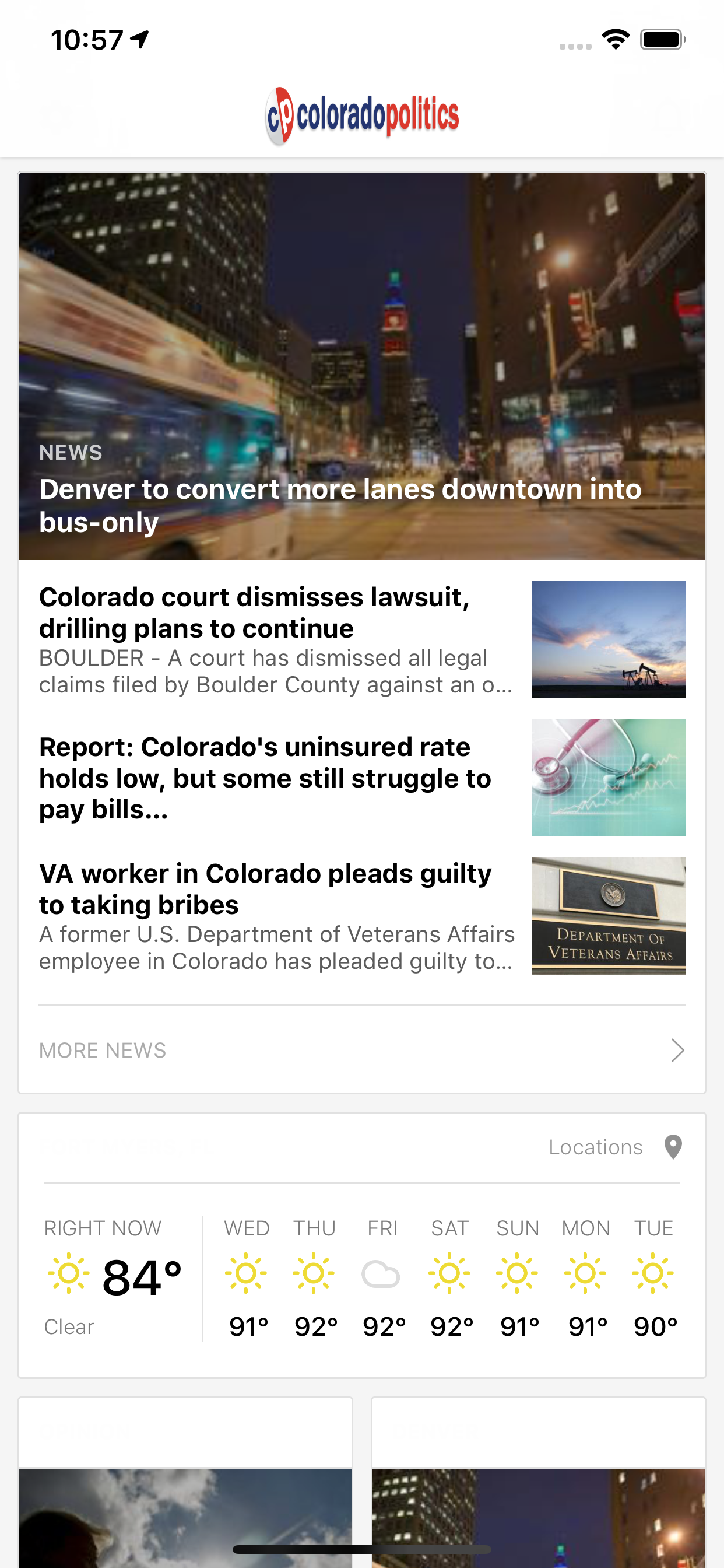The image size is (724, 1568).
Task: Select the sunny icon under TUE
Action: [653, 1274]
